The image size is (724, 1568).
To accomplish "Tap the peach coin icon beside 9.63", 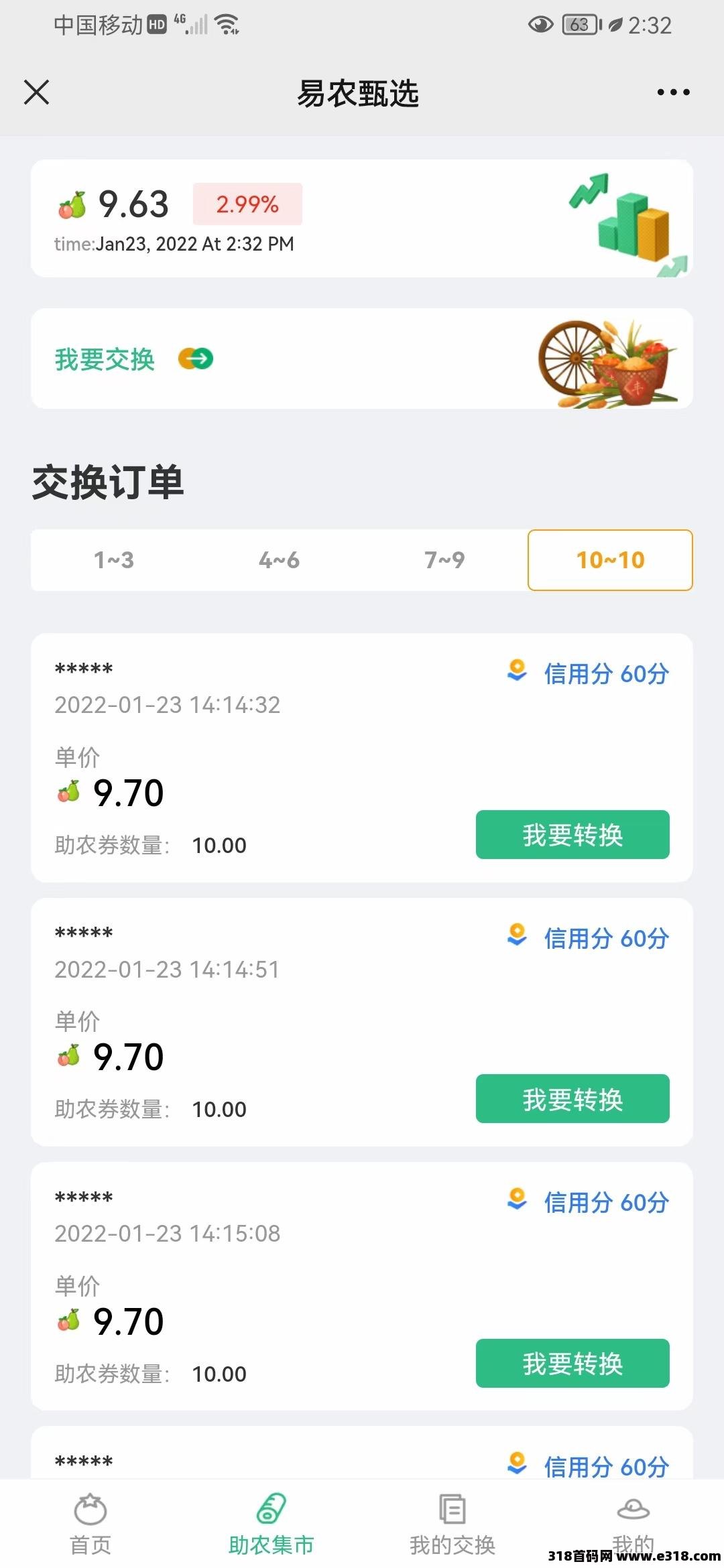I will [x=70, y=205].
